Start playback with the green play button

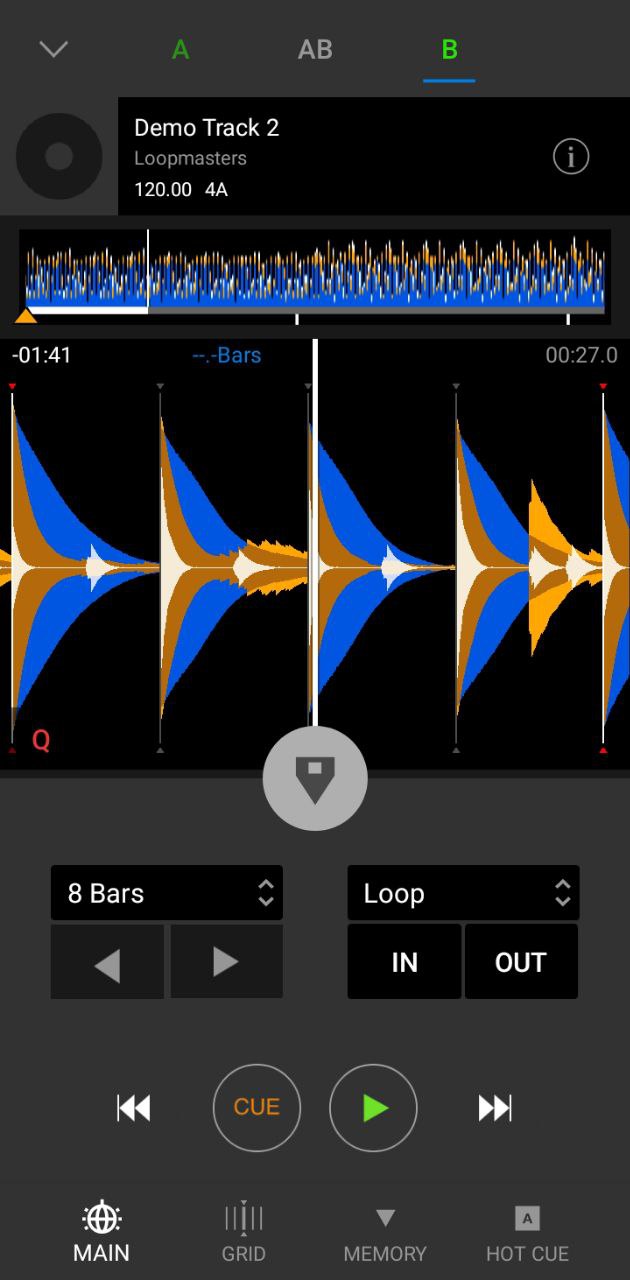pos(373,1107)
